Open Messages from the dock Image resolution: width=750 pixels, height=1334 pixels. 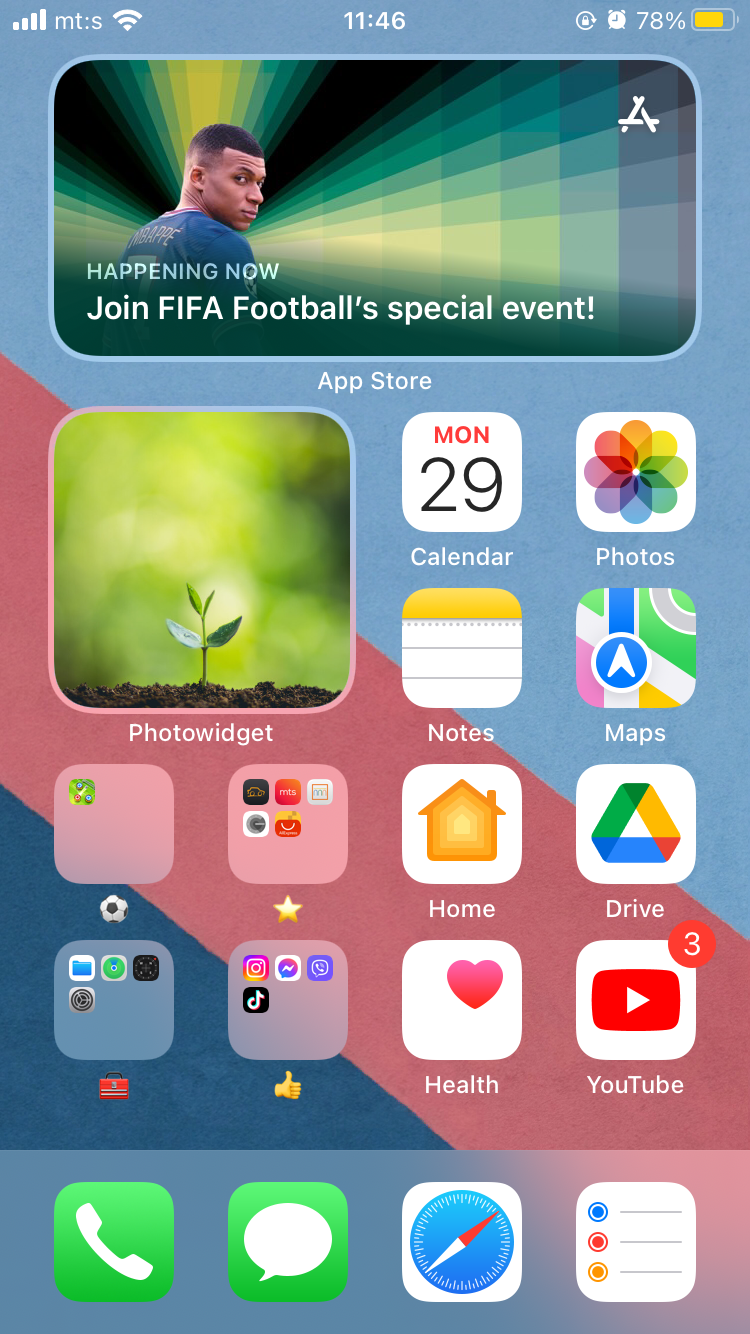point(288,1242)
